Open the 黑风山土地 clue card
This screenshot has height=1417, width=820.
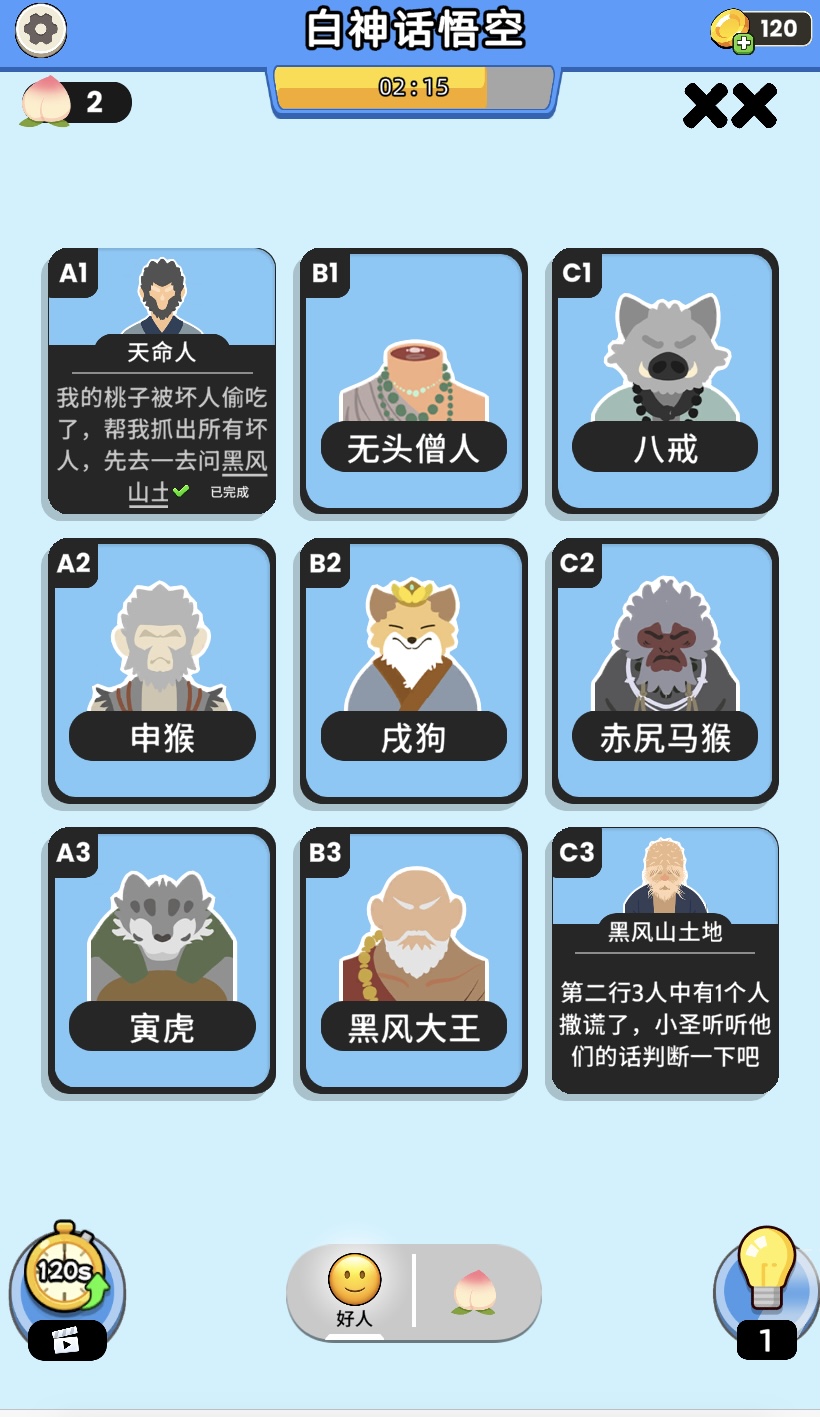[665, 960]
